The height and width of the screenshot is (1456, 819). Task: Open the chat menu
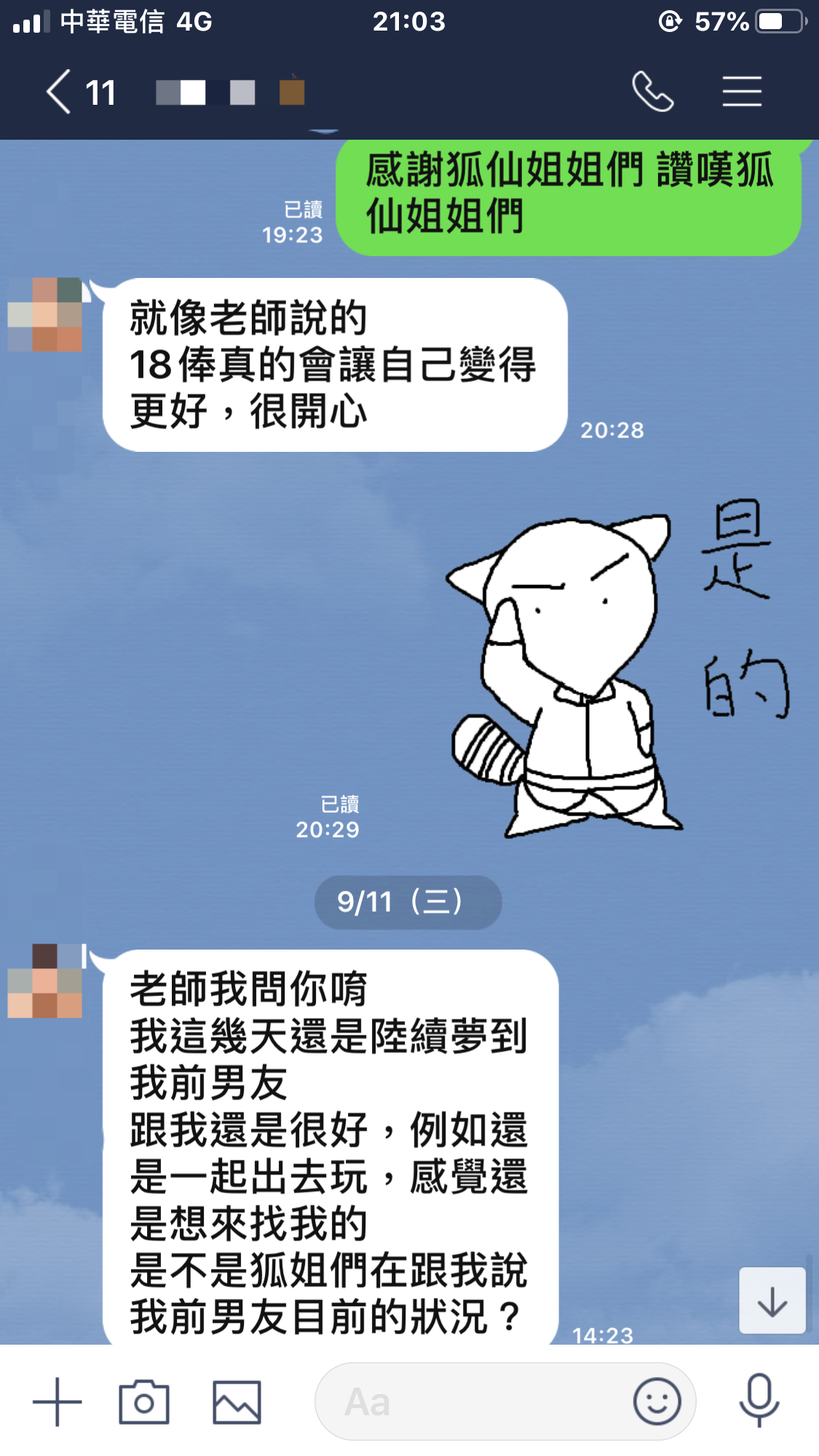point(742,92)
